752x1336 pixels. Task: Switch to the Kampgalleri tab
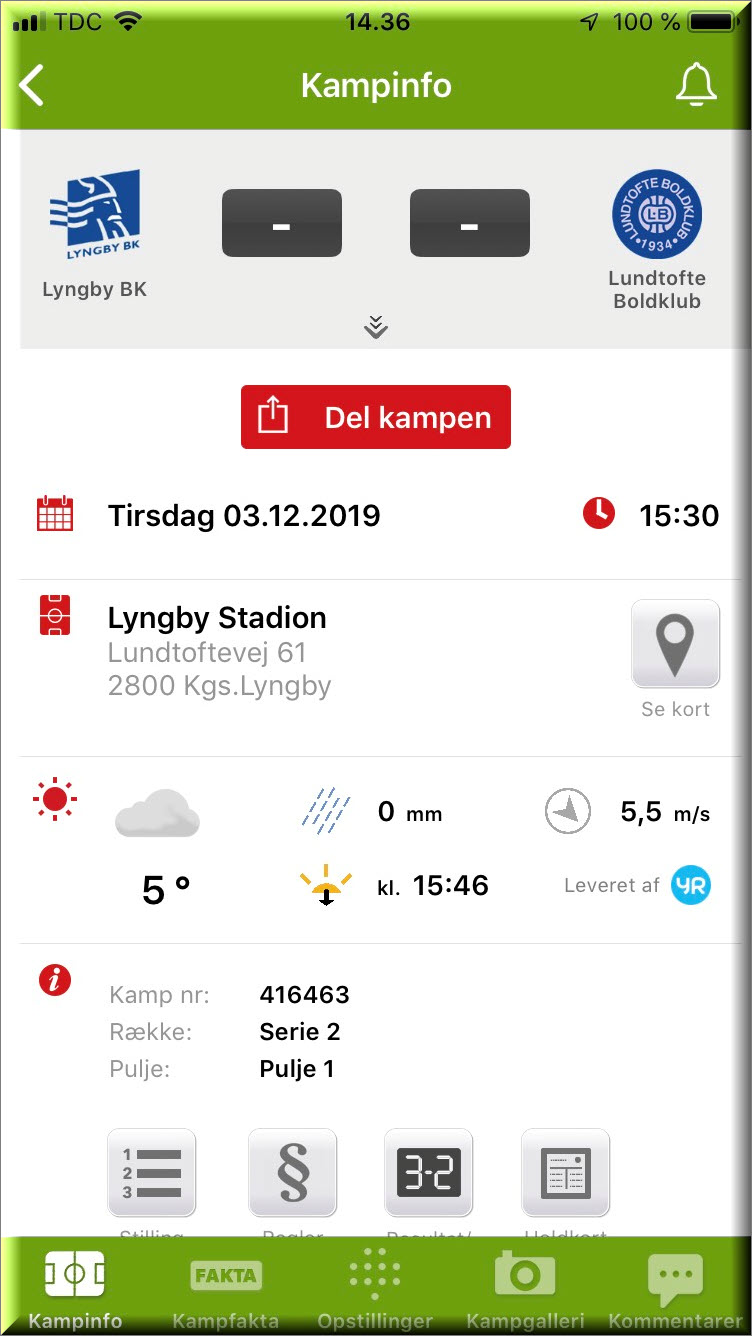click(525, 1289)
